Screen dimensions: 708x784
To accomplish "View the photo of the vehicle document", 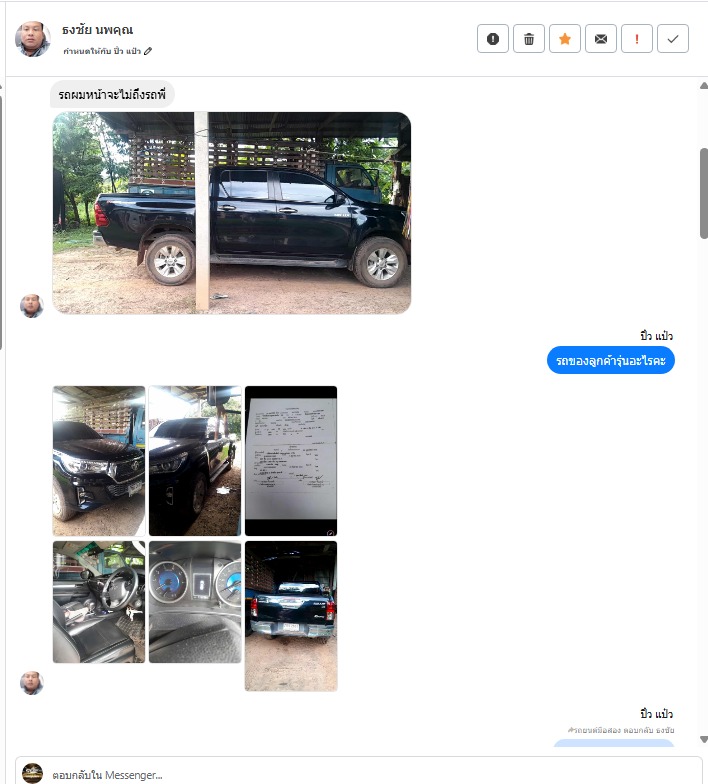I will pos(291,461).
